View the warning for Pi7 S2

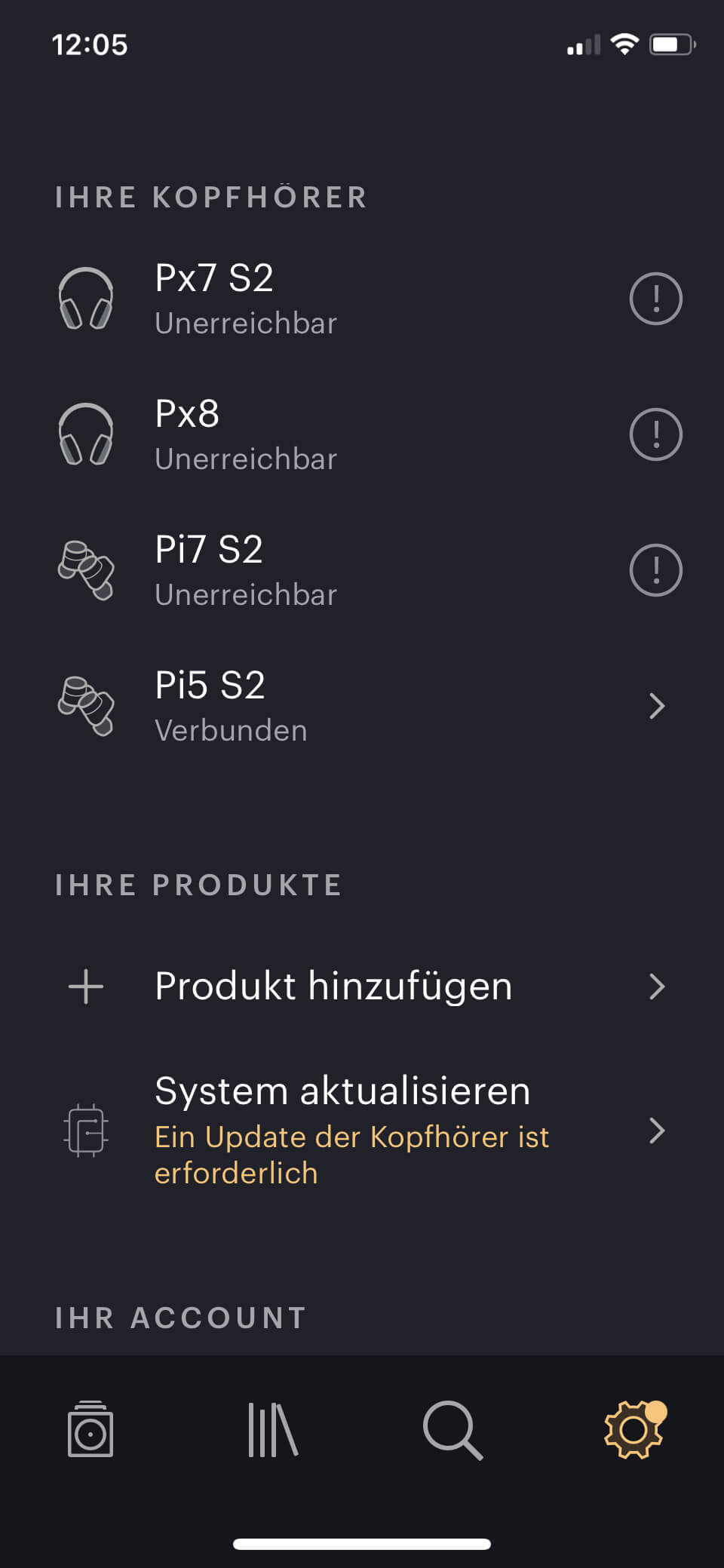(655, 570)
